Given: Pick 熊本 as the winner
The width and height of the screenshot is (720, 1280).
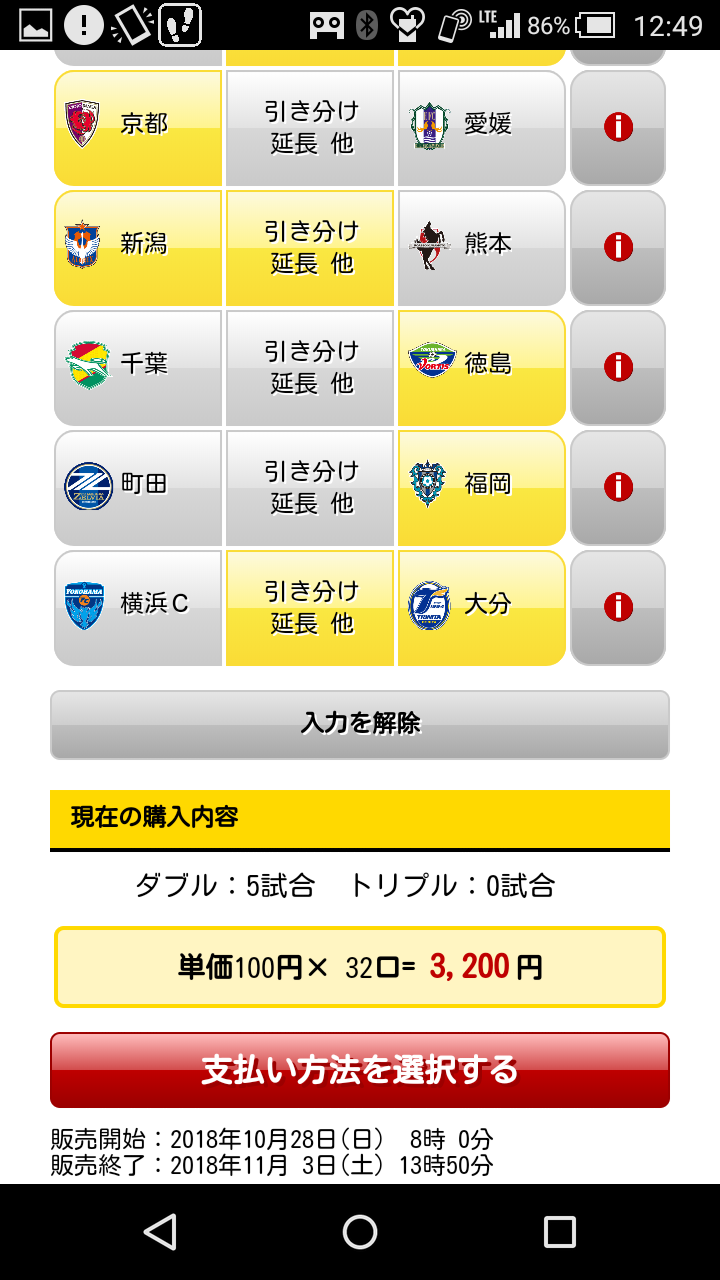Looking at the screenshot, I should click(481, 247).
